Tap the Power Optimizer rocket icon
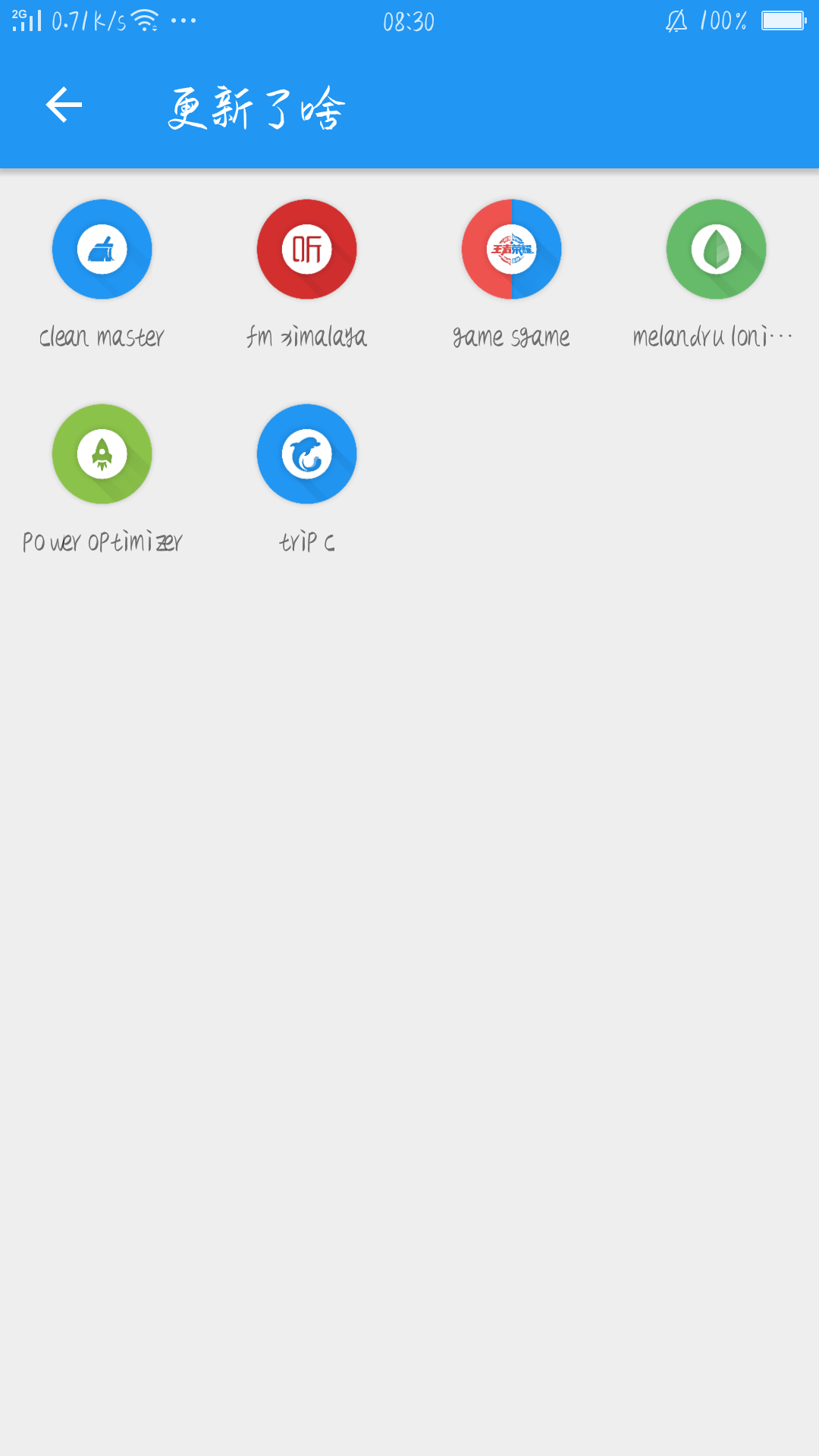 pyautogui.click(x=102, y=454)
